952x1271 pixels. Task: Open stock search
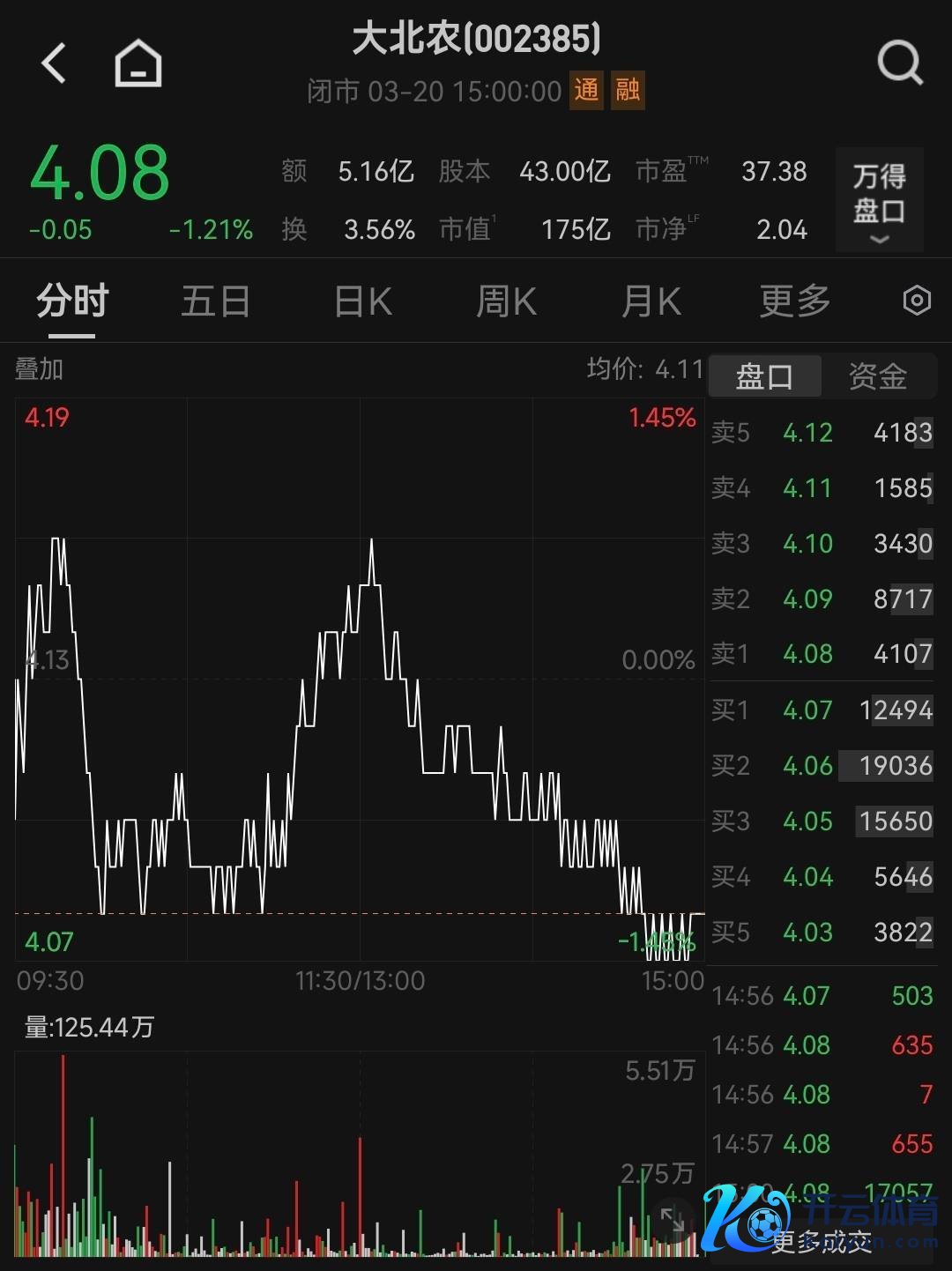coord(899,63)
